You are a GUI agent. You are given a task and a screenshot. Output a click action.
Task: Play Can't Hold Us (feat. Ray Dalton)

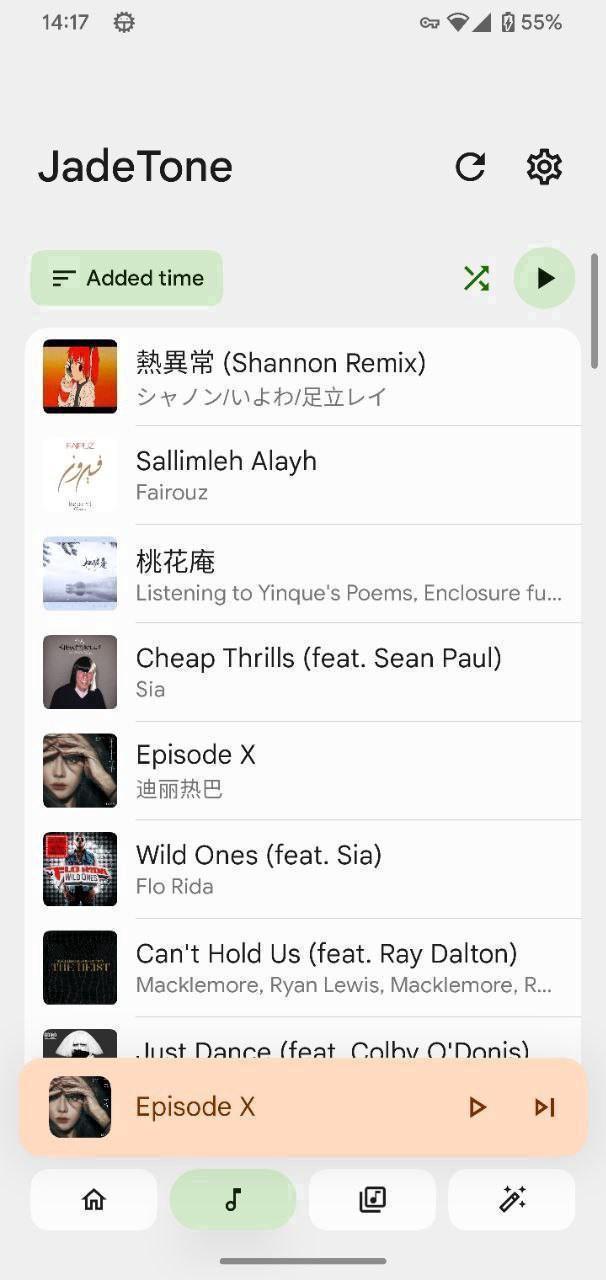coord(300,967)
